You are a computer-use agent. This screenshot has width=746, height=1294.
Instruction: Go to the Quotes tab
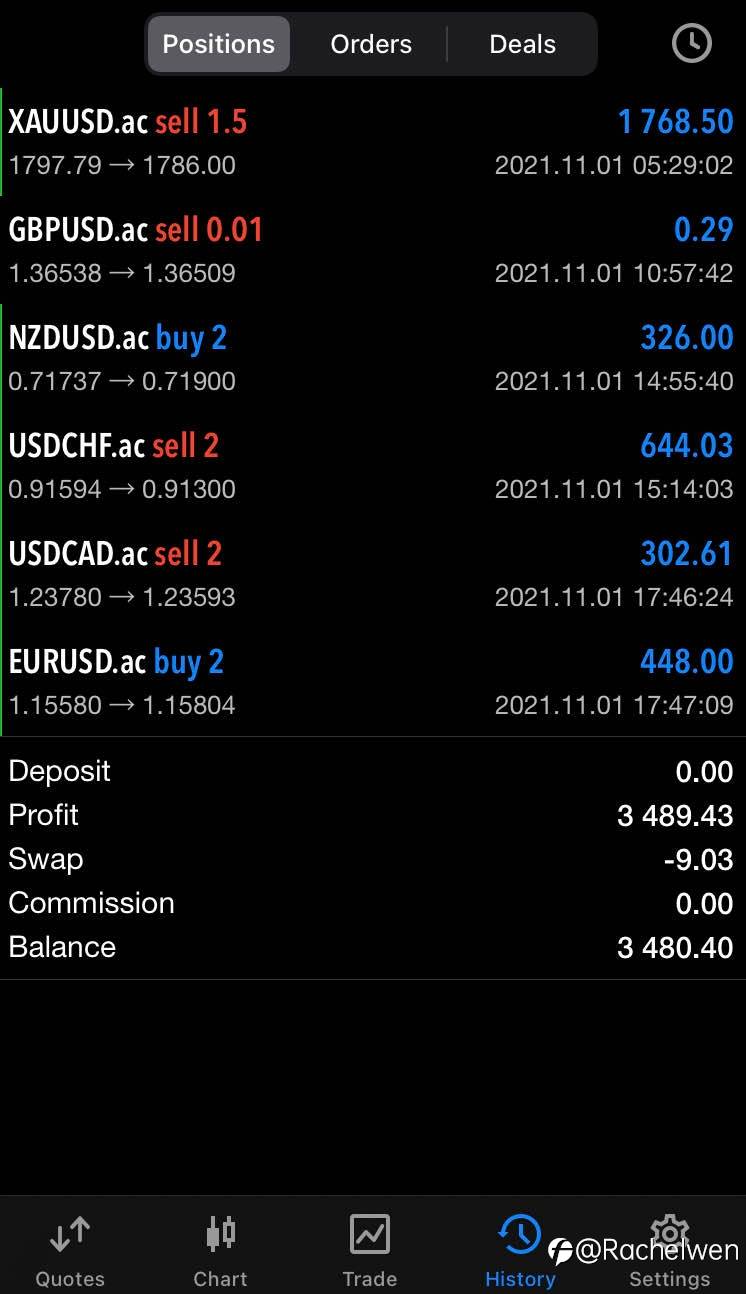70,1250
